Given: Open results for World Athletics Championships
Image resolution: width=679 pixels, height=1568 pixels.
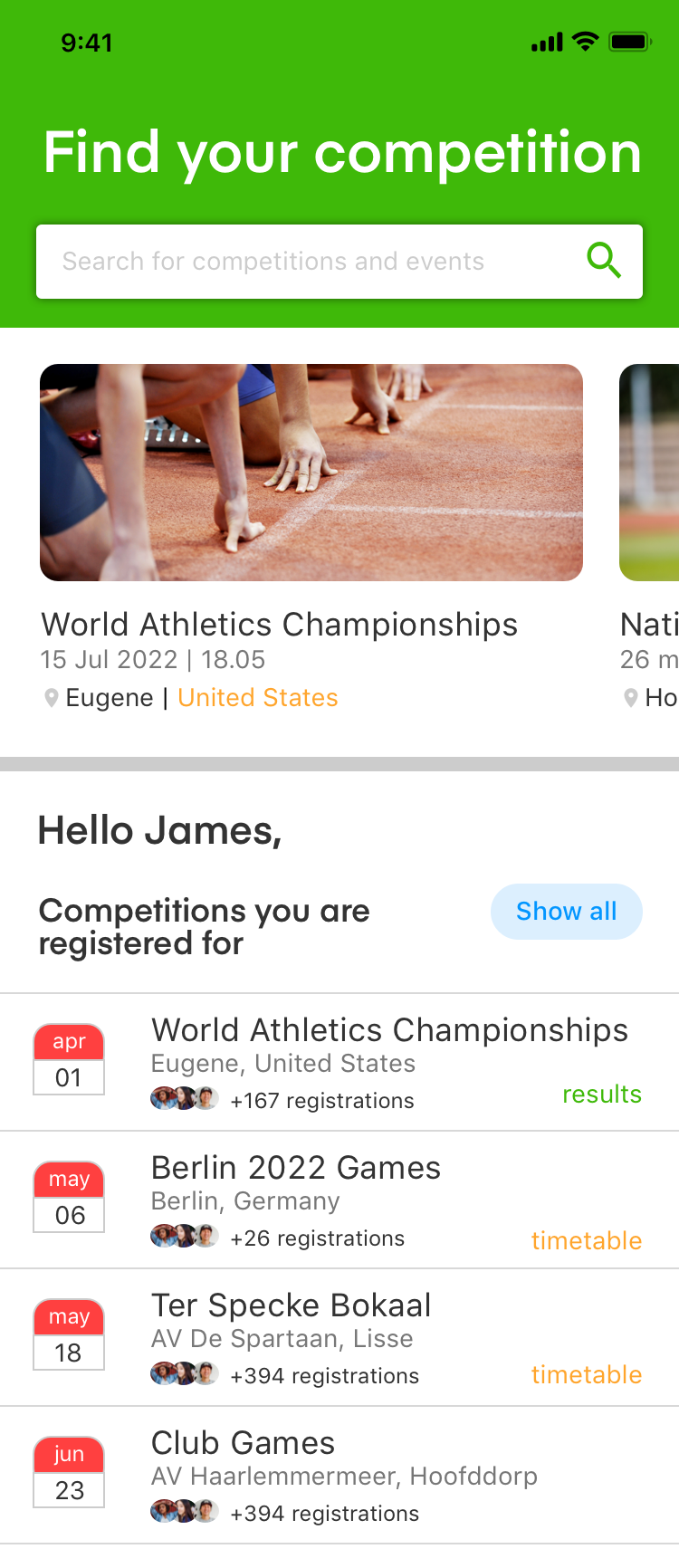Looking at the screenshot, I should click(601, 1094).
